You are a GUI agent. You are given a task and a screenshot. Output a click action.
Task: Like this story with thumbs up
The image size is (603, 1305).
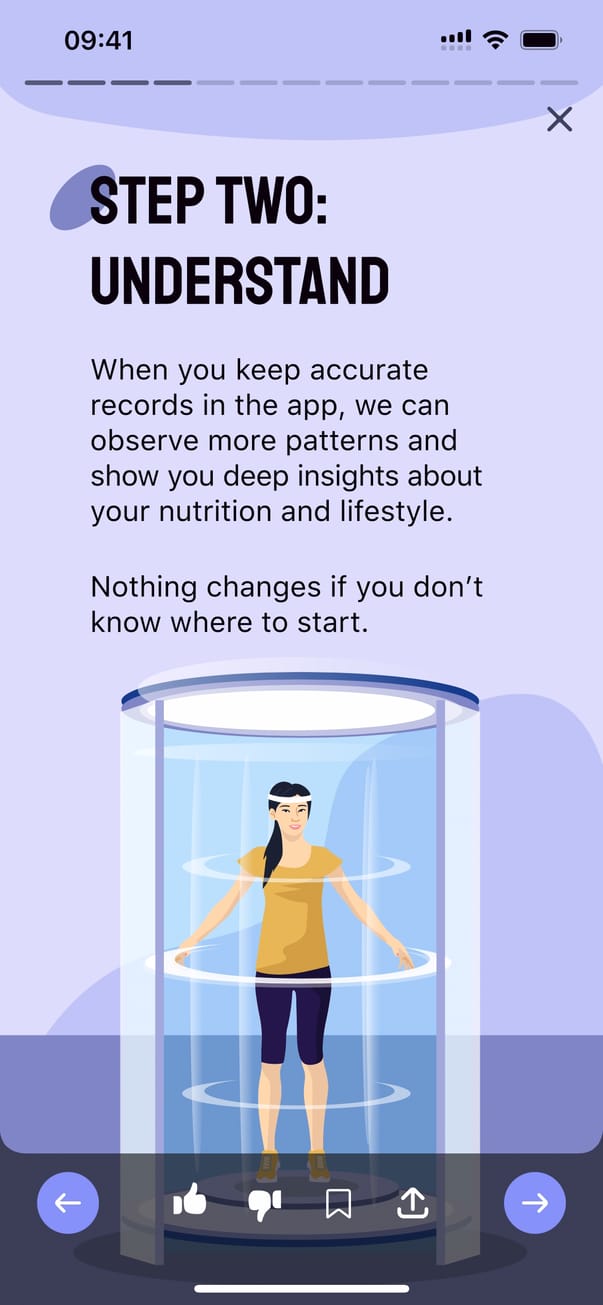tap(189, 1201)
